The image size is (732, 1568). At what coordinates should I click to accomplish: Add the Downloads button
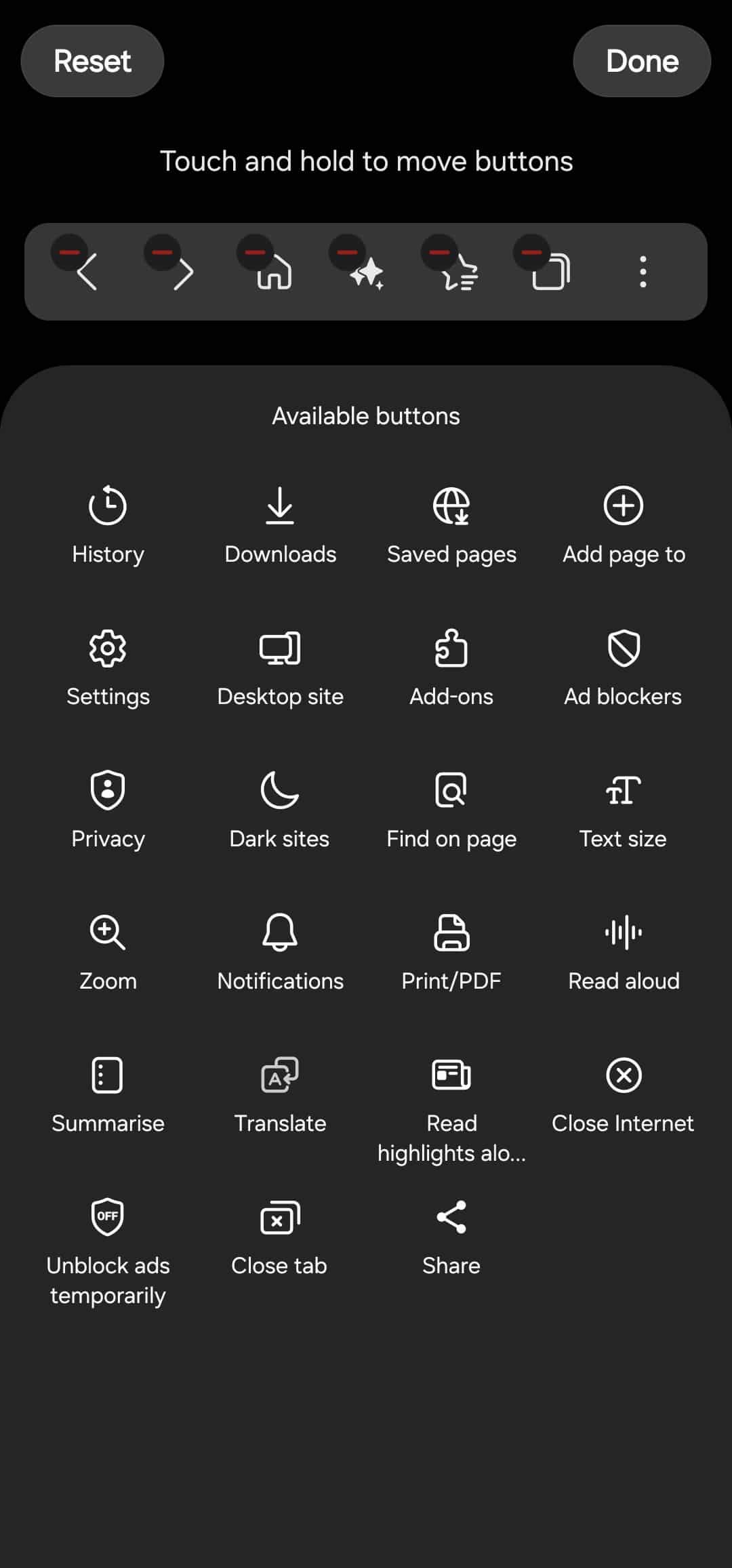click(x=280, y=523)
